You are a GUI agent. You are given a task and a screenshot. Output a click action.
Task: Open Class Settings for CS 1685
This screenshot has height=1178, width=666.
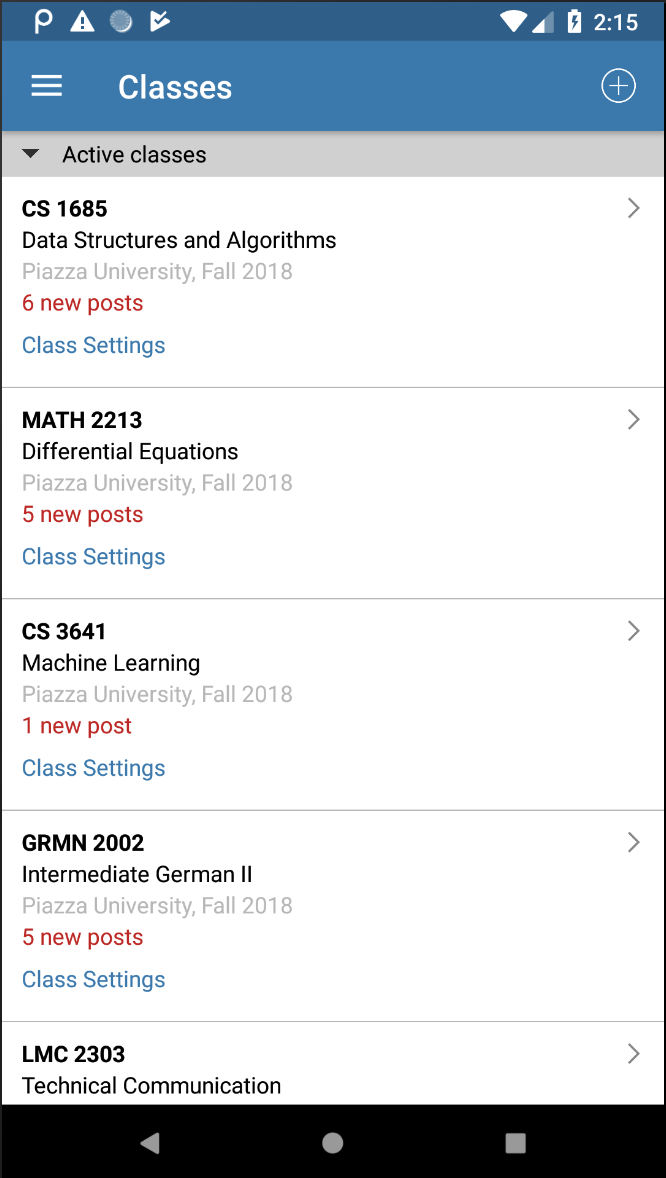click(94, 346)
